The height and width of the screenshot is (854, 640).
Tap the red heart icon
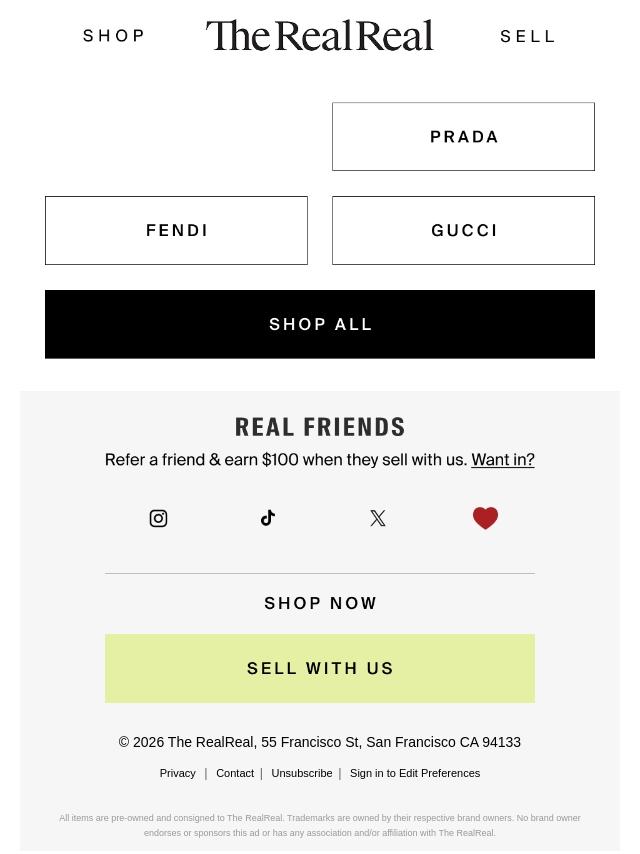485,518
